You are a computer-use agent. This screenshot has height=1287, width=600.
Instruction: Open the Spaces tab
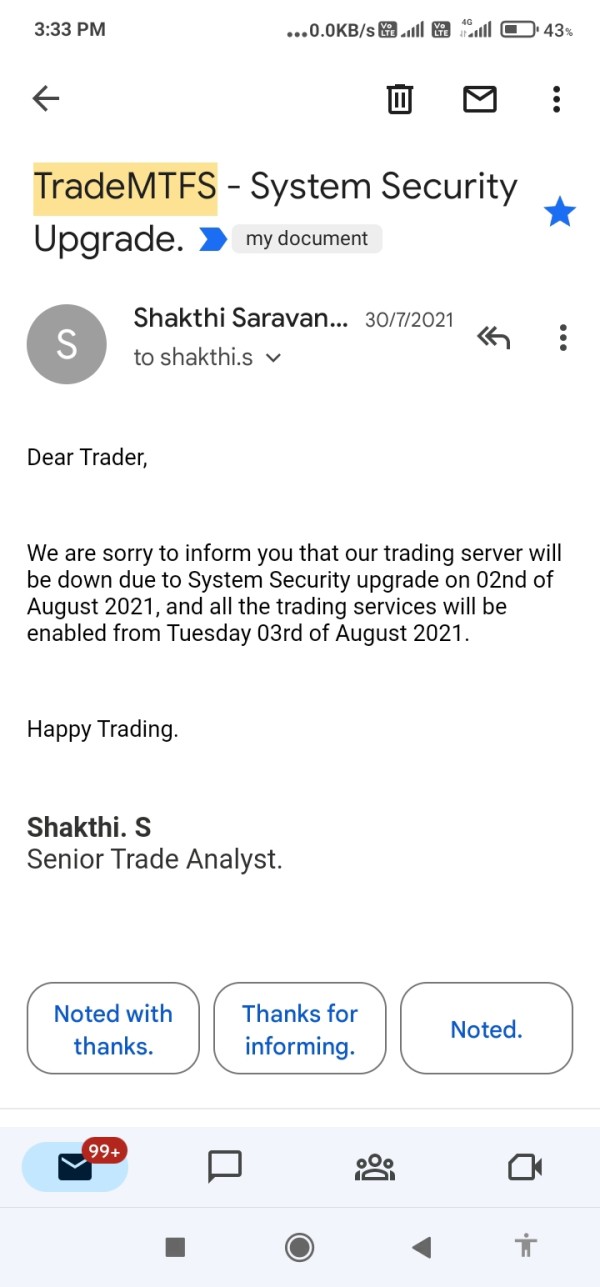[x=375, y=1166]
